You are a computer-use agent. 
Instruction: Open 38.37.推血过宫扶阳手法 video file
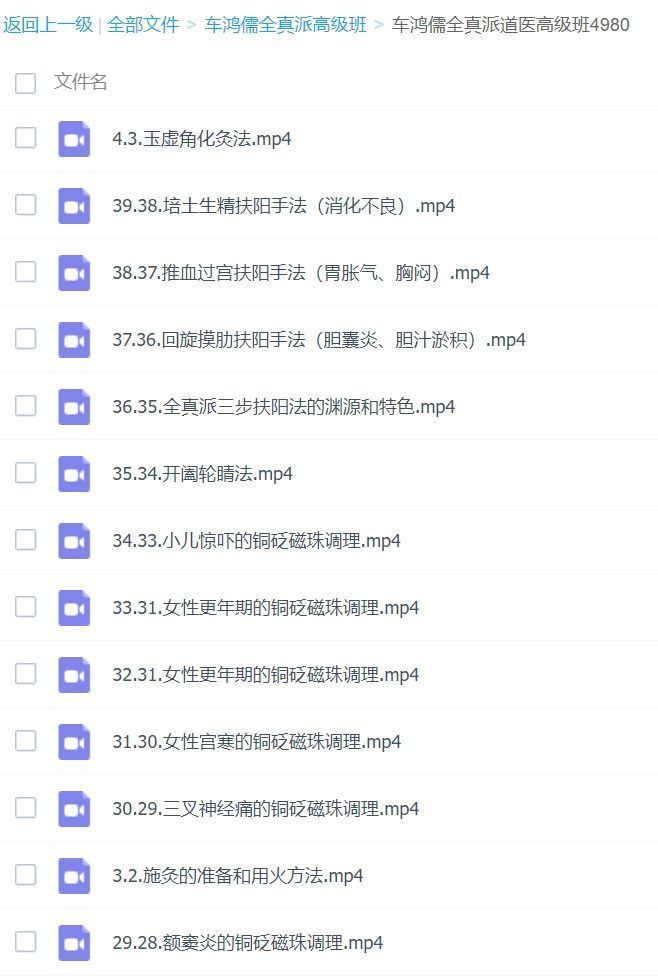[300, 273]
